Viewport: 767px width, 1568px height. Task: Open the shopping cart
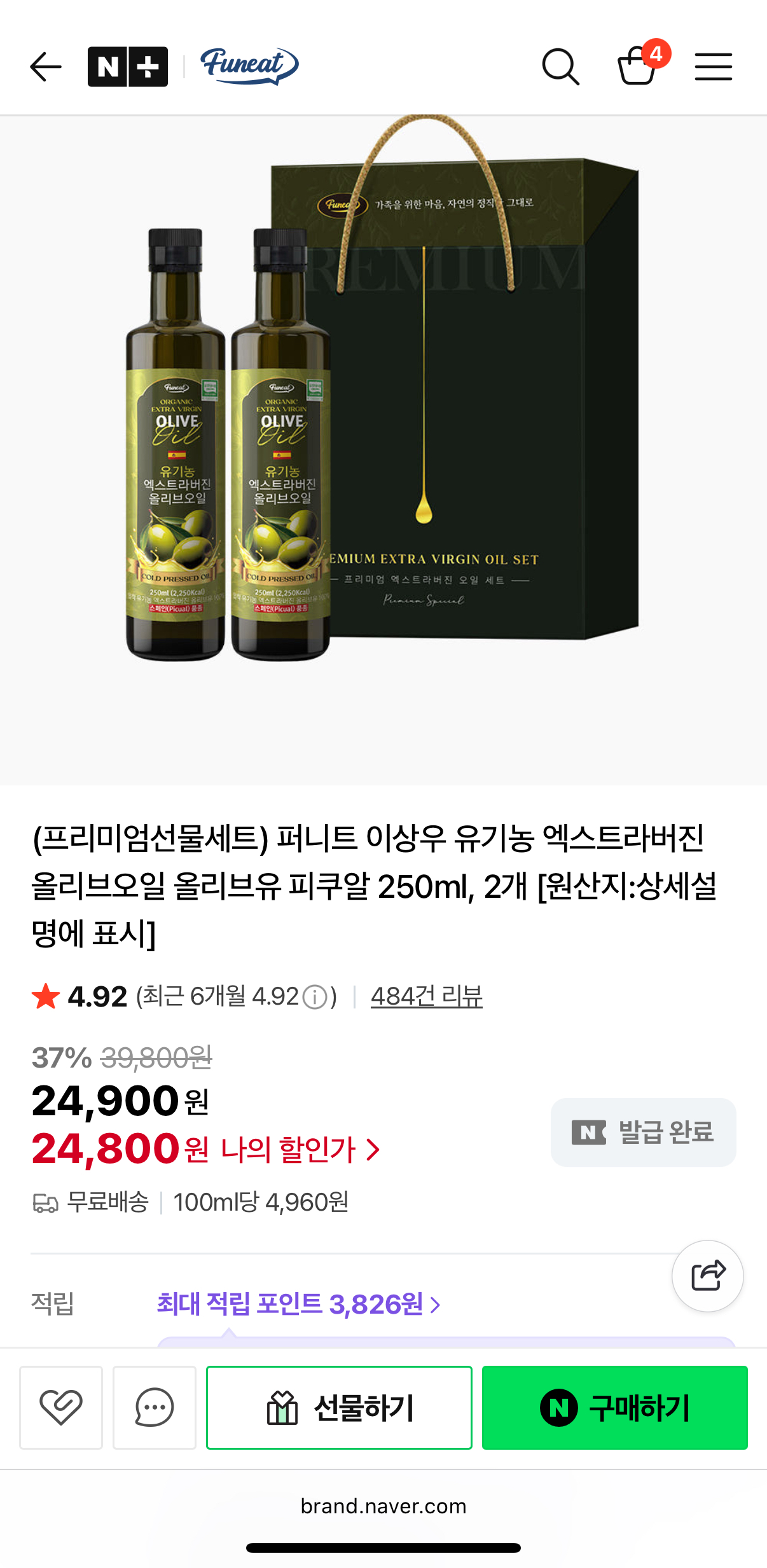[638, 66]
